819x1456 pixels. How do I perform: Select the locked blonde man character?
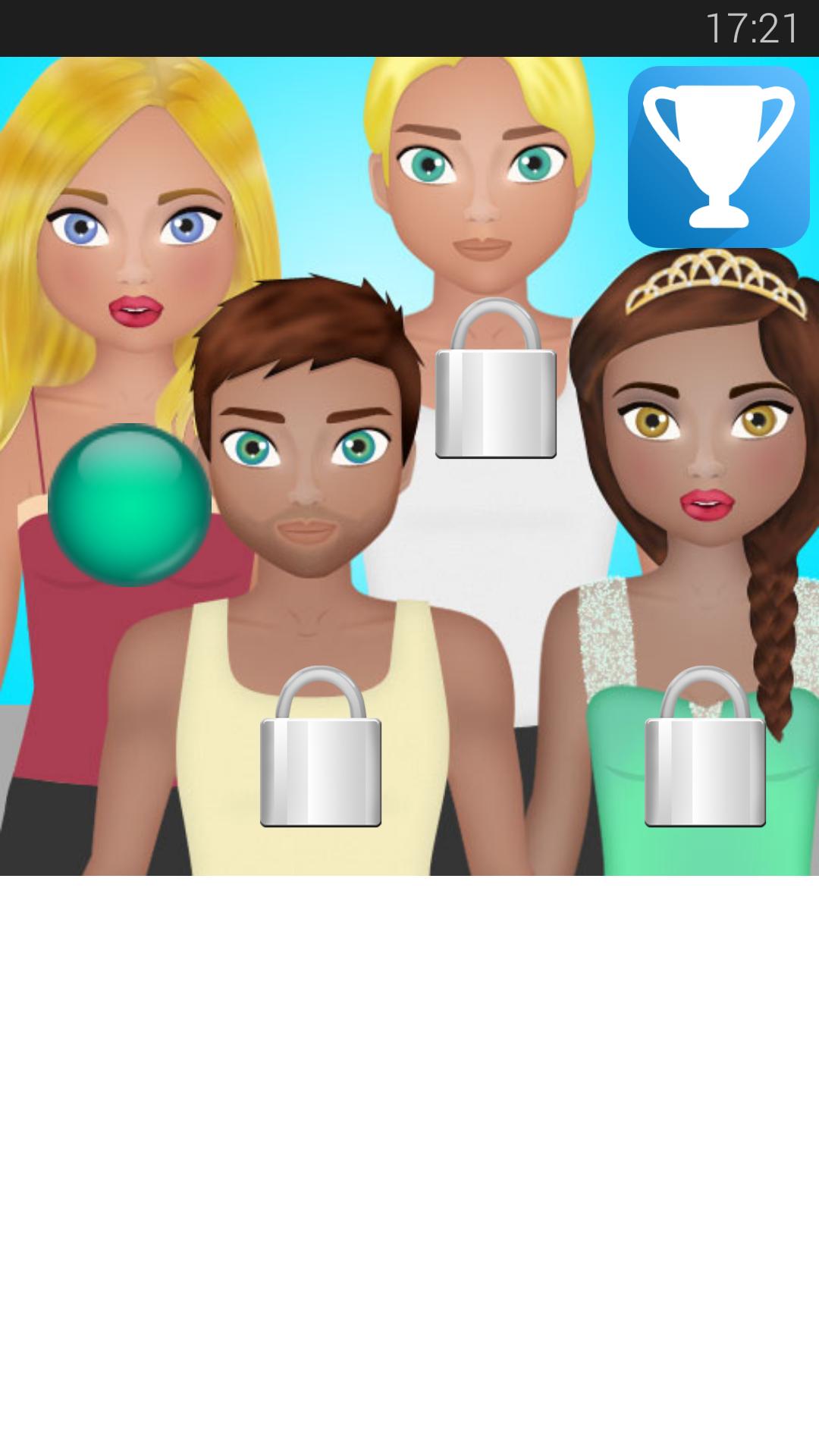(x=495, y=379)
